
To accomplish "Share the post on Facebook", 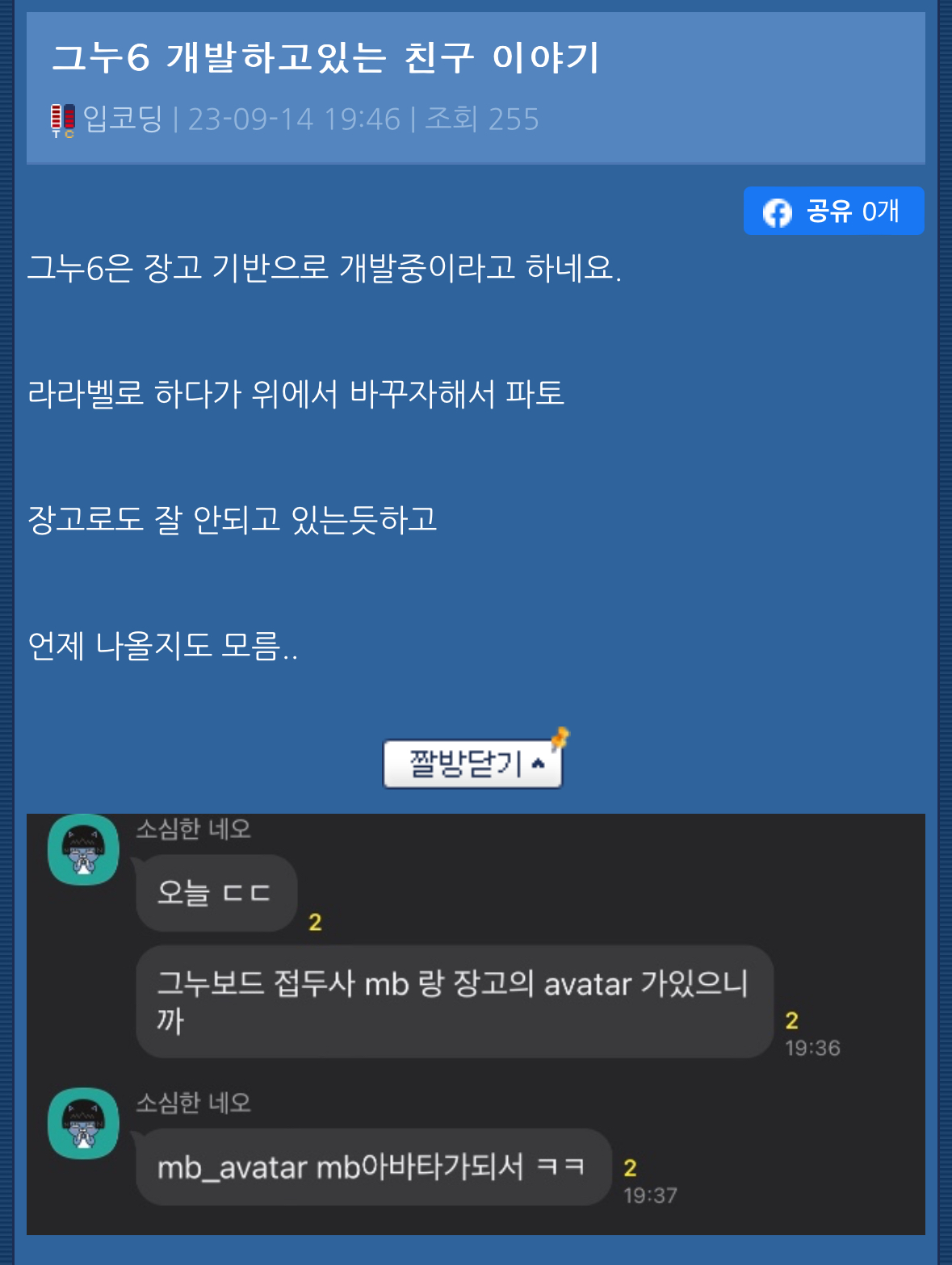I will 832,212.
